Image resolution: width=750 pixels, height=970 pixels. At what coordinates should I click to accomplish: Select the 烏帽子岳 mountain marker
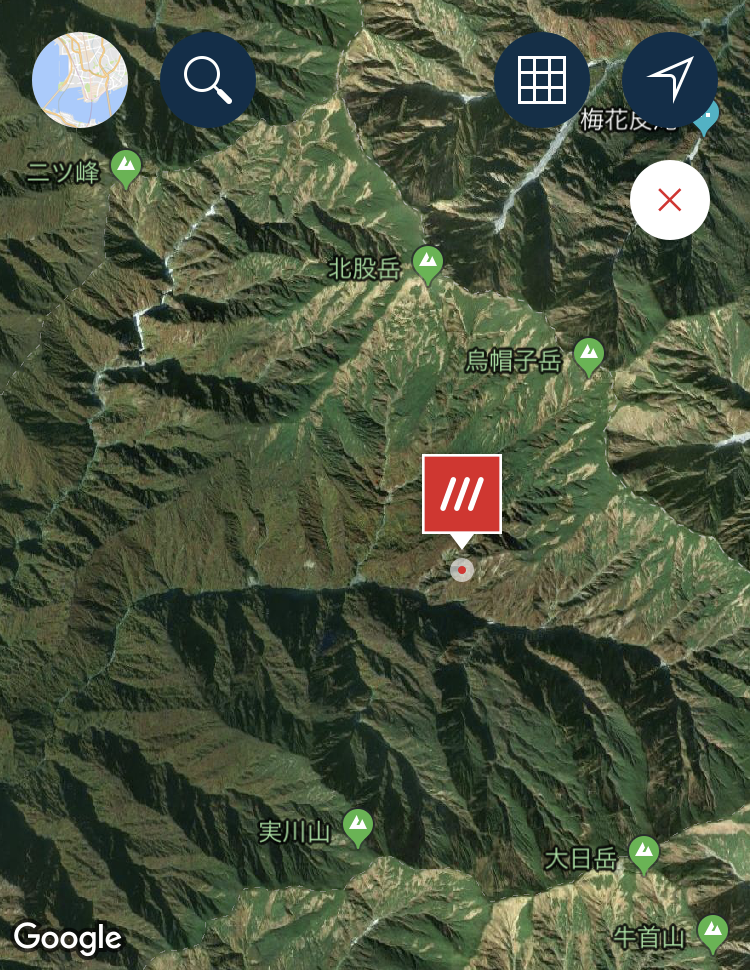pos(588,356)
